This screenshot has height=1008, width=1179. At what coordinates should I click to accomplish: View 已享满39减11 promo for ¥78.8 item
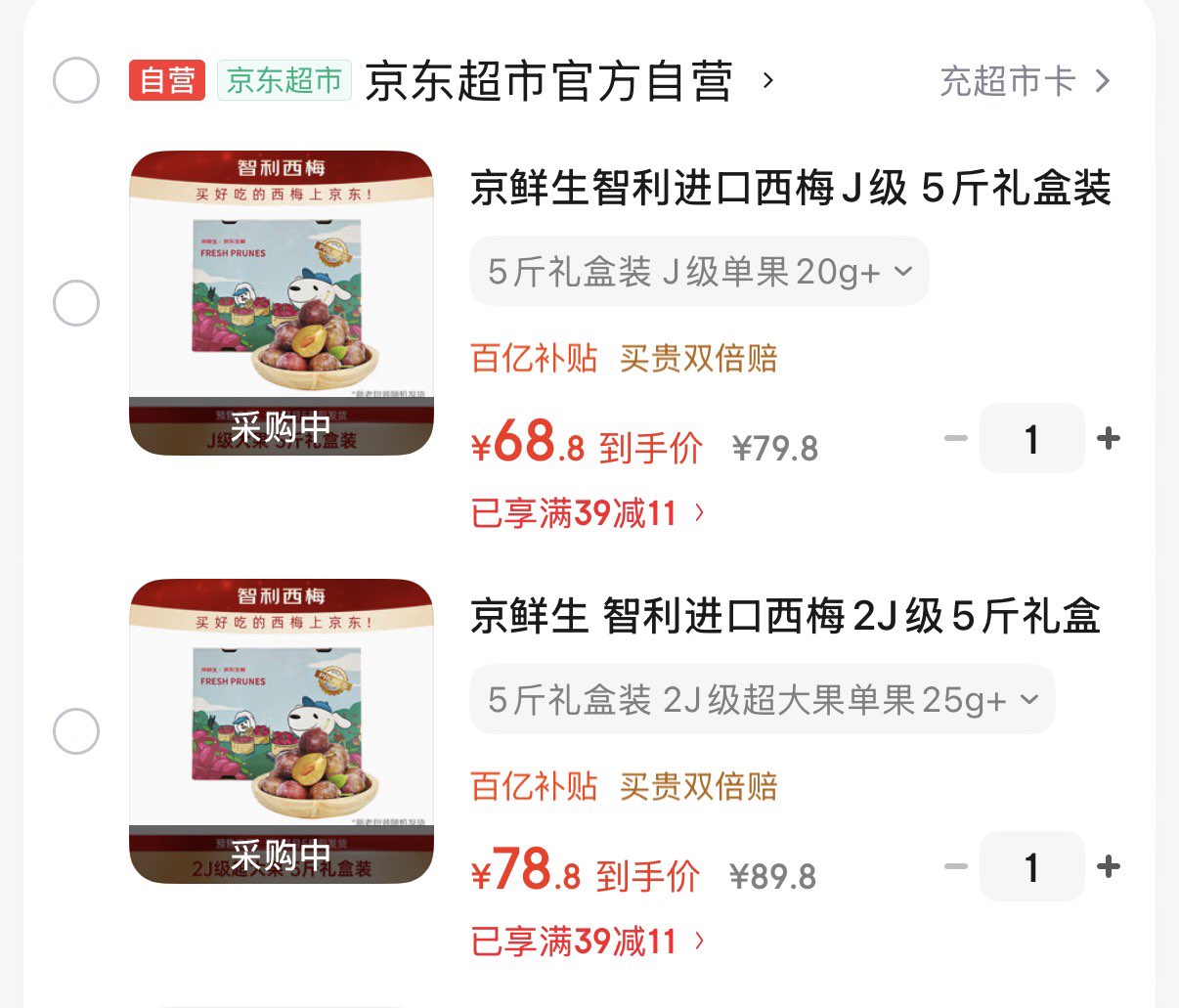click(588, 941)
